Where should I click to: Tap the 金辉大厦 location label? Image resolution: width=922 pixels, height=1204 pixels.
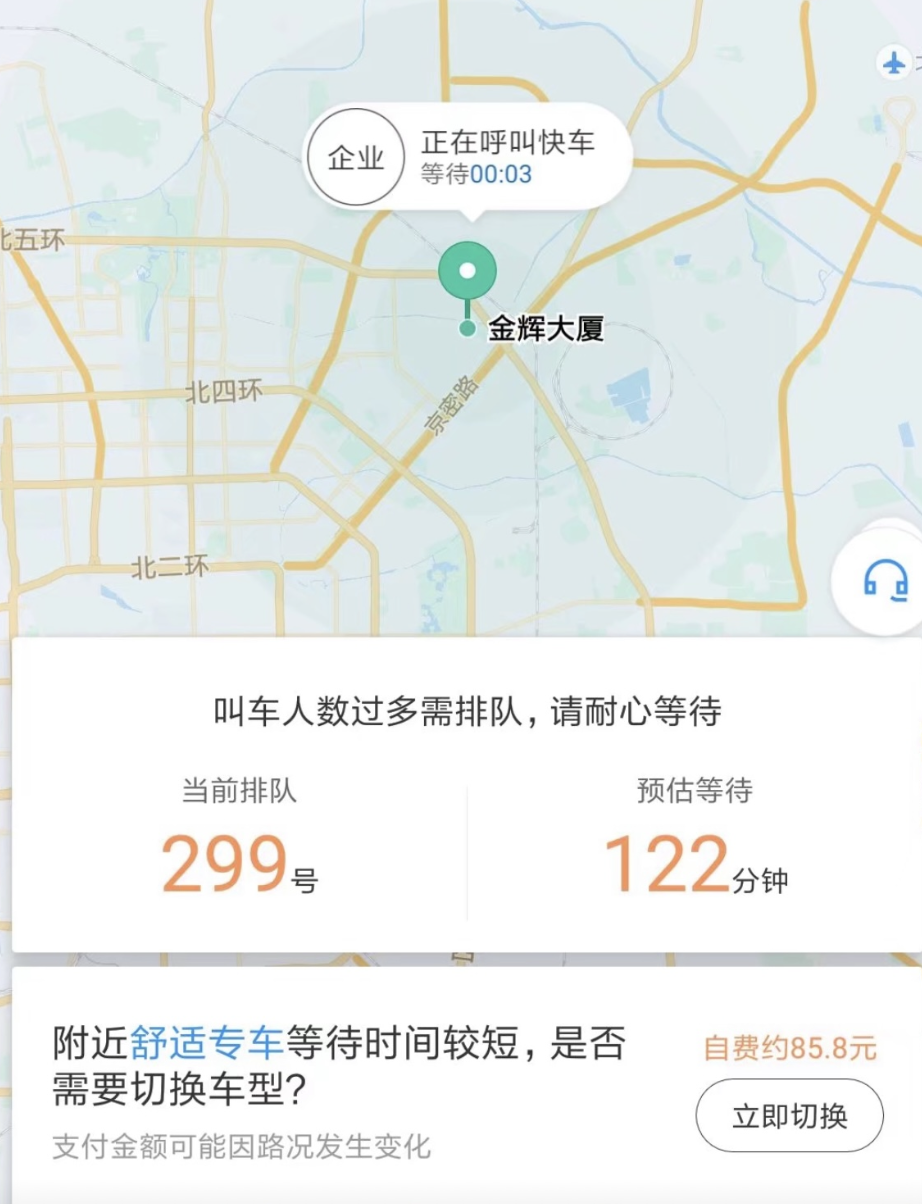click(x=548, y=330)
